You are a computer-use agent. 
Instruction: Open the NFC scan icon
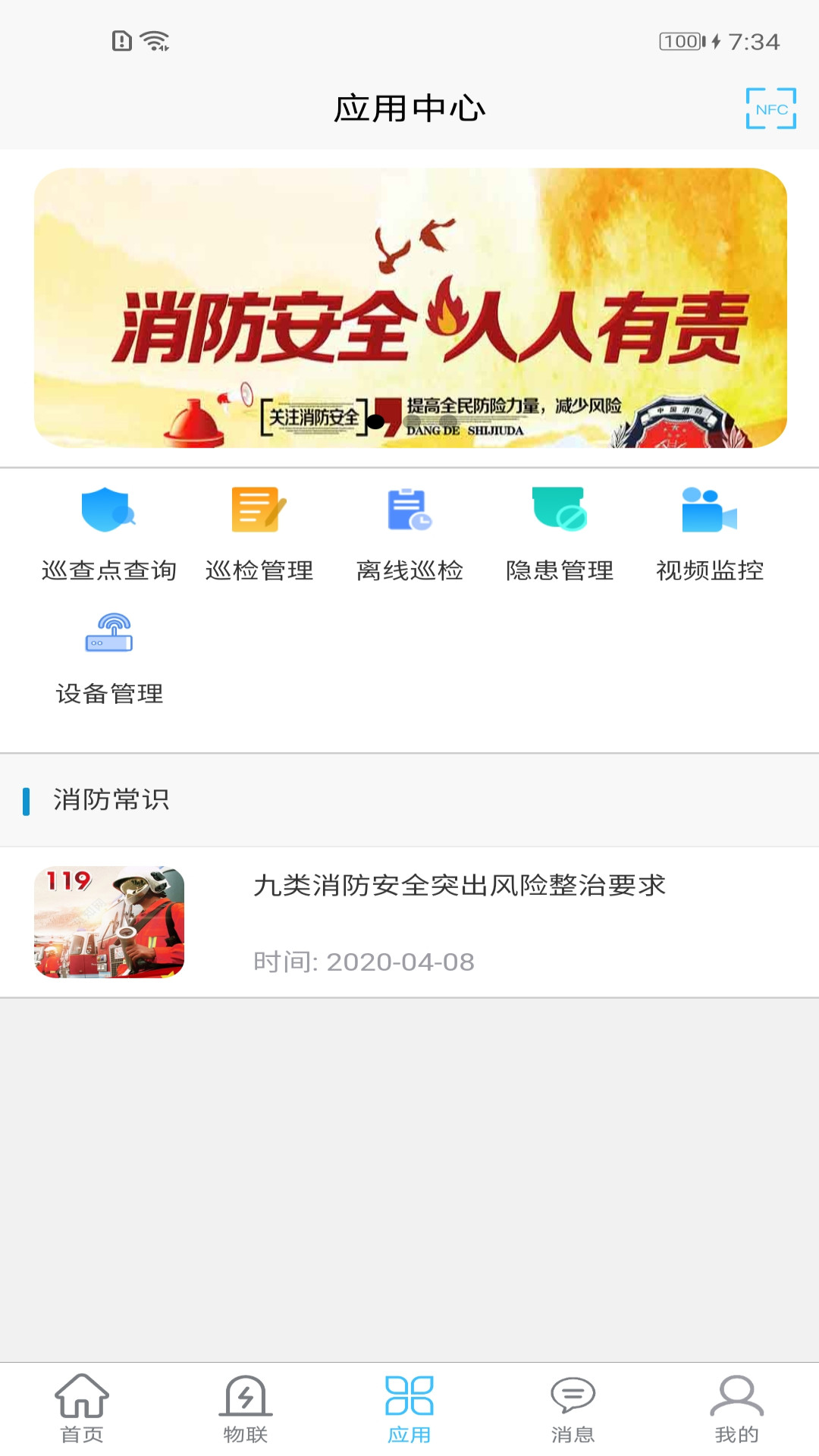coord(770,108)
